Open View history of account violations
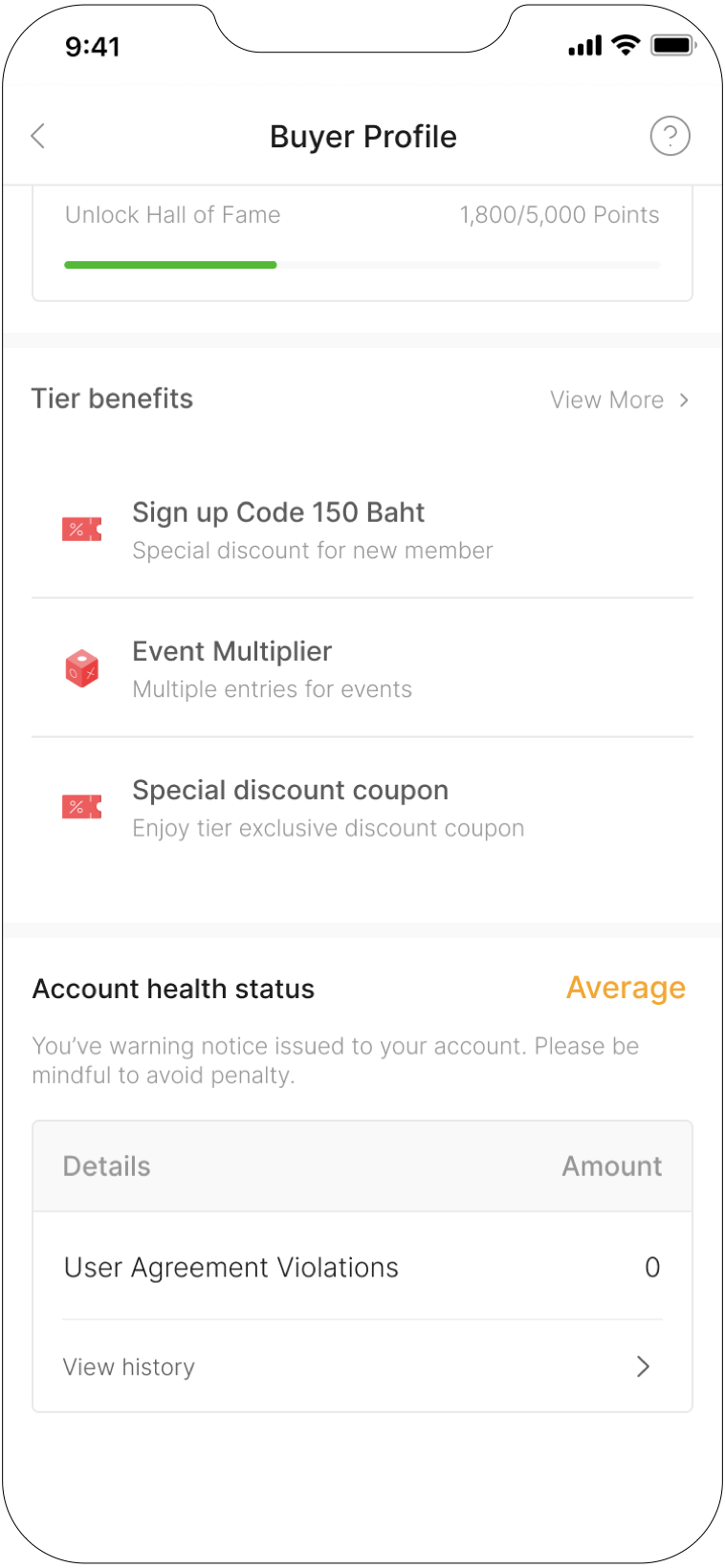 [362, 1366]
